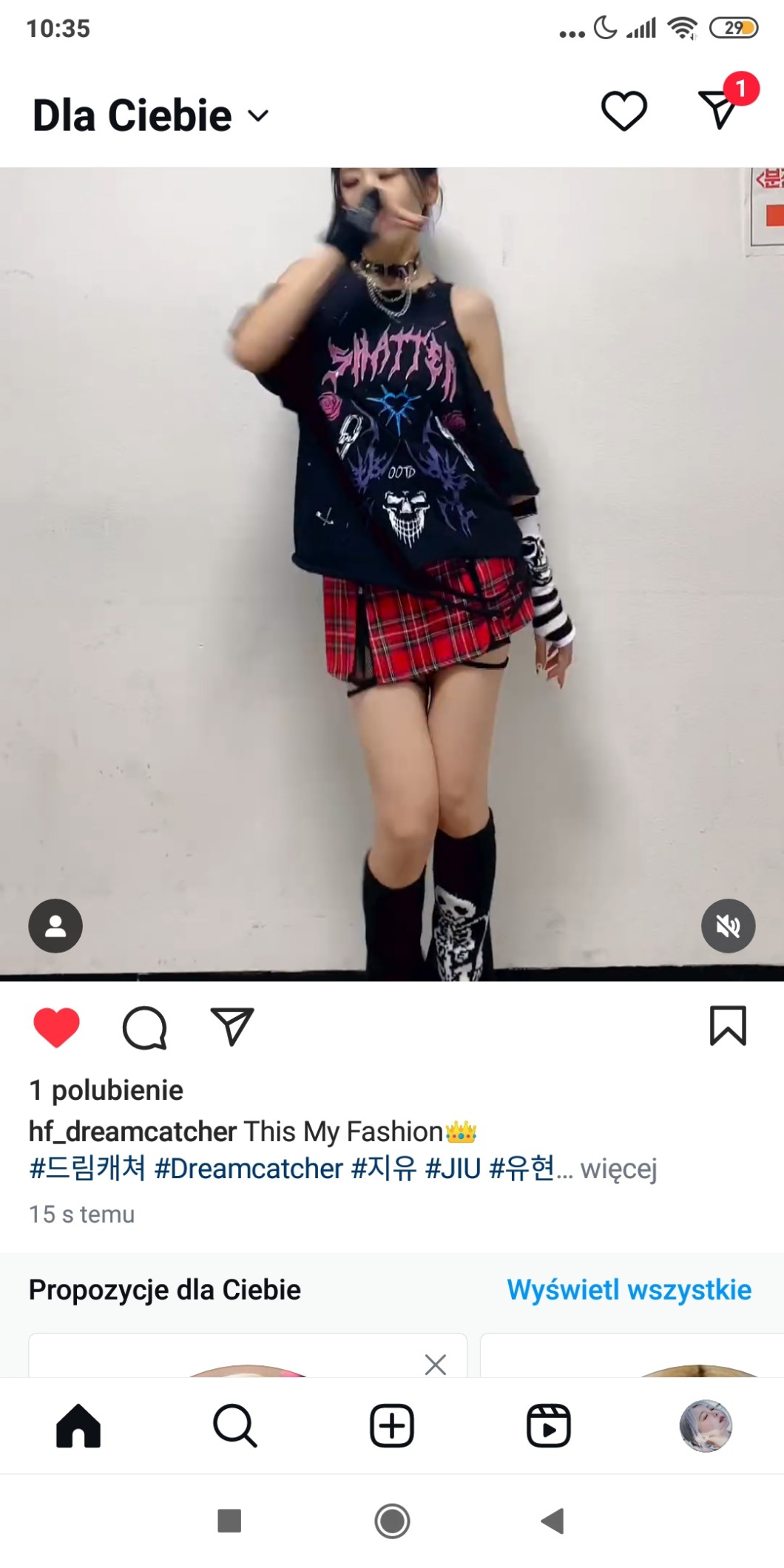This screenshot has height=1568, width=784.
Task: Share the post via send icon
Action: tap(232, 1027)
